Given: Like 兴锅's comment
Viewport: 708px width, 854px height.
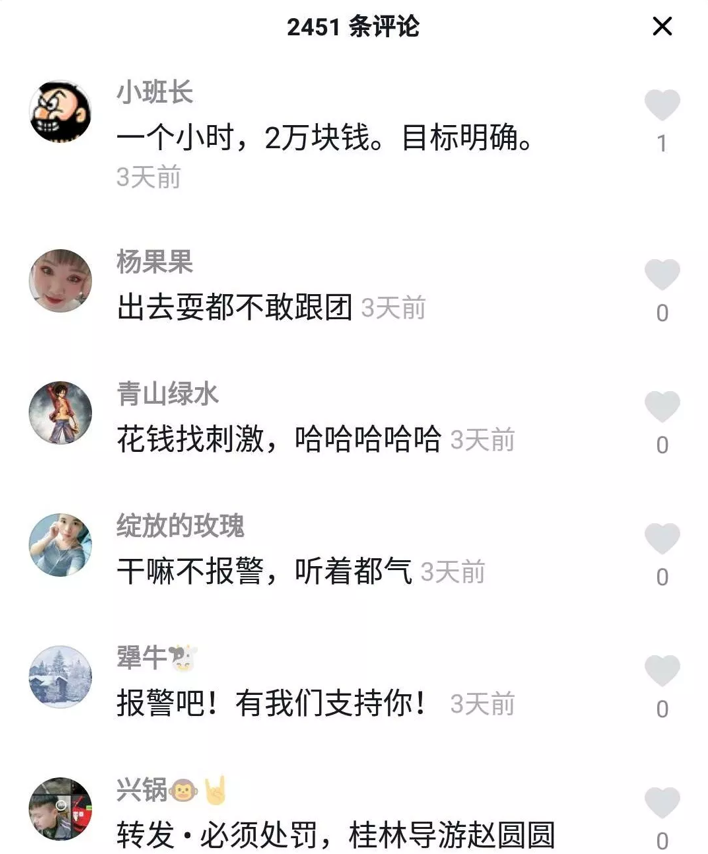Looking at the screenshot, I should pos(662,803).
